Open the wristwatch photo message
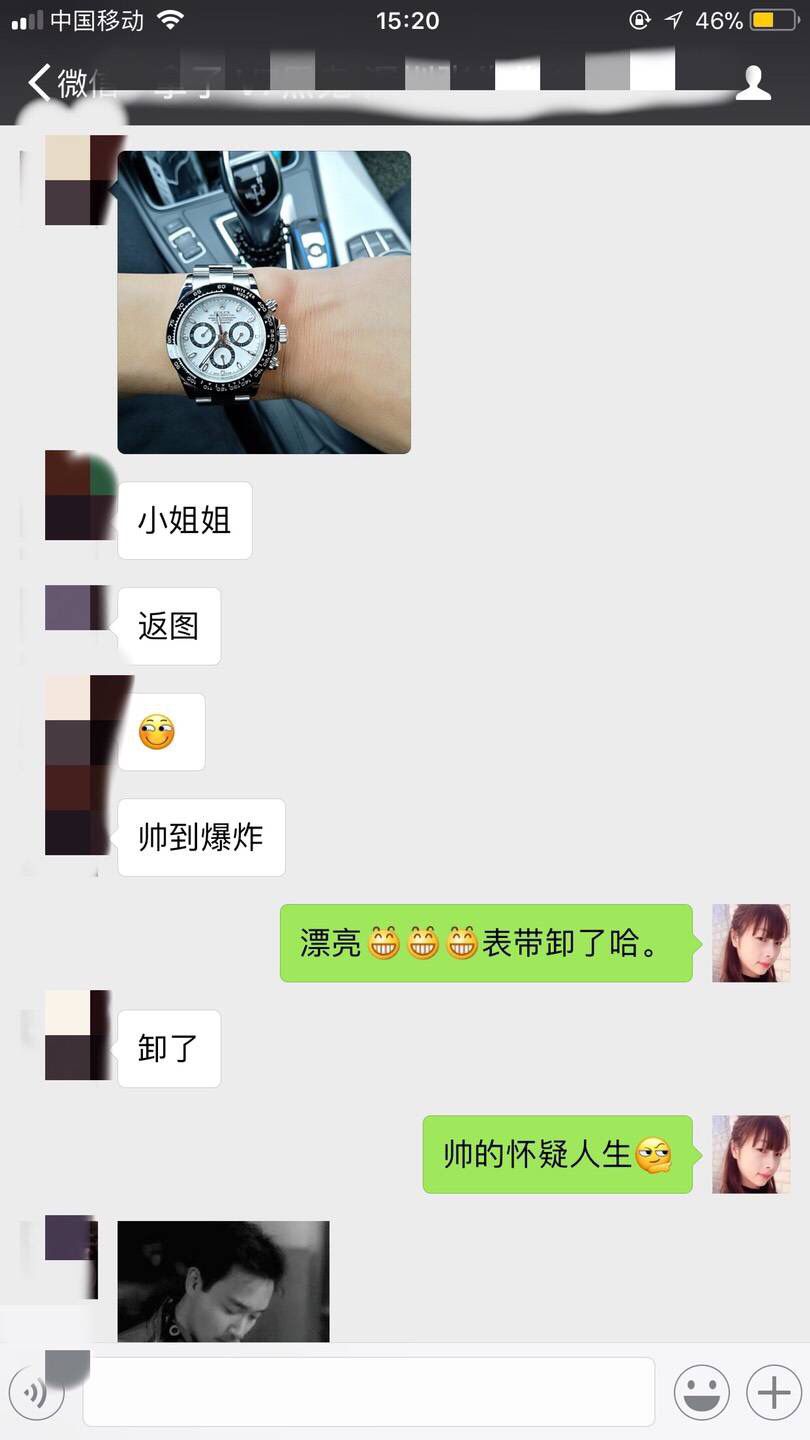Viewport: 810px width, 1440px height. pyautogui.click(x=264, y=302)
